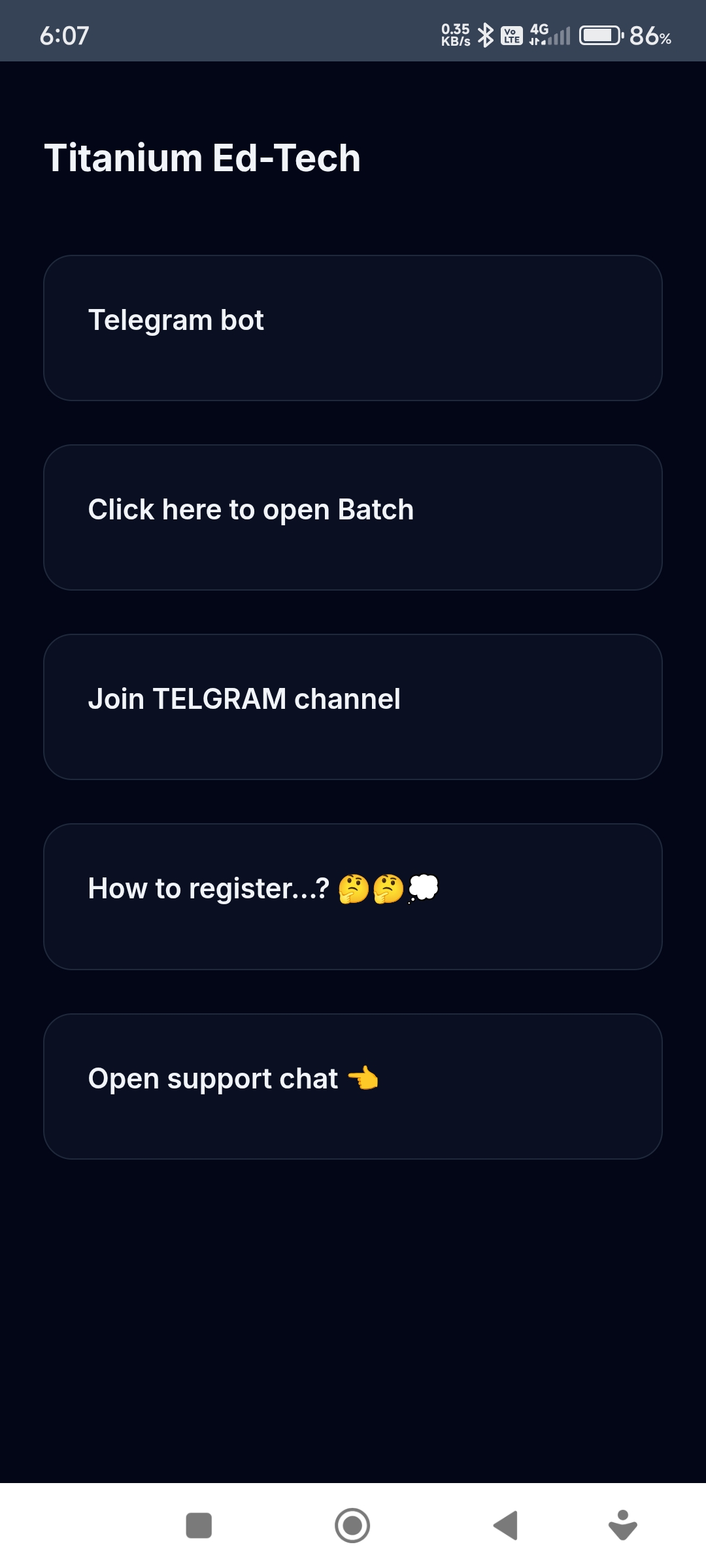
Task: Open support chat
Action: click(353, 1086)
